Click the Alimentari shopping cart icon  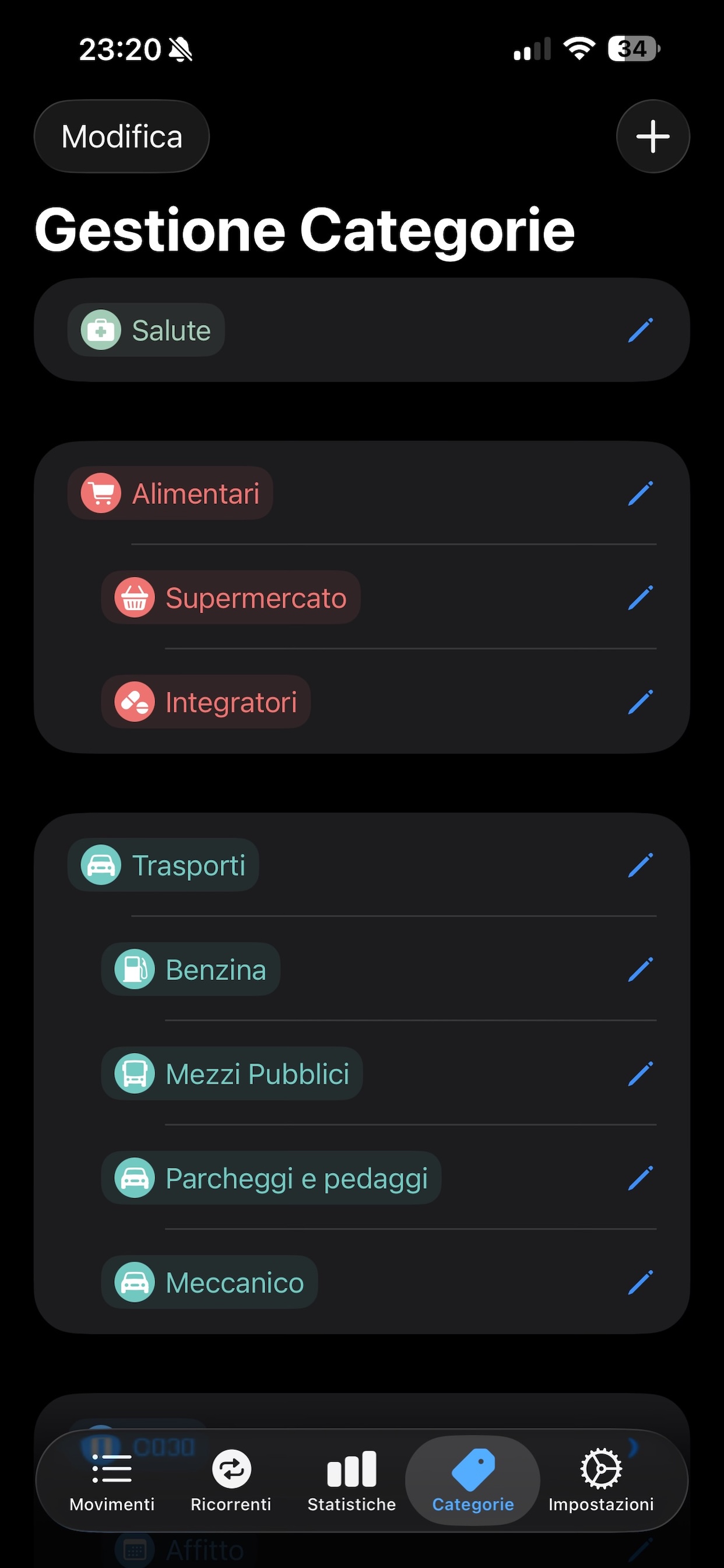pyautogui.click(x=101, y=493)
